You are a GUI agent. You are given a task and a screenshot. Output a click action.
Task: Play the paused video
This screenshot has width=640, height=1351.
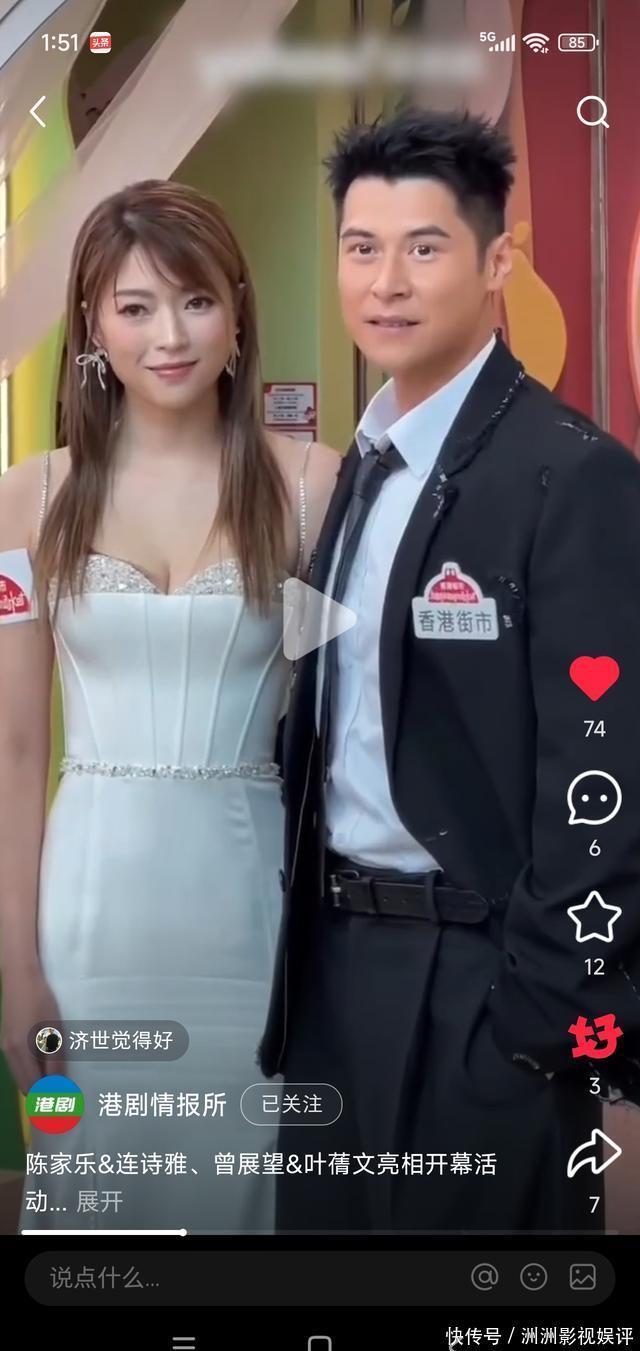click(x=318, y=620)
